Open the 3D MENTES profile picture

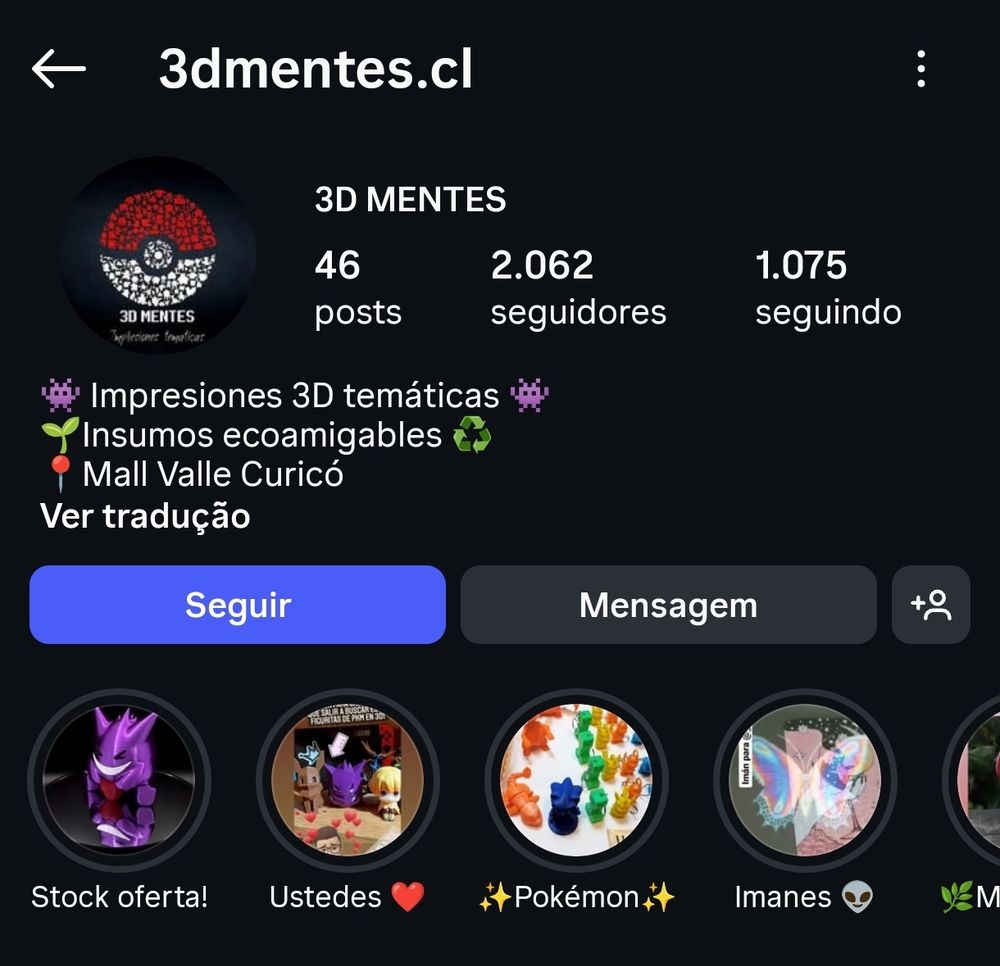coord(157,256)
